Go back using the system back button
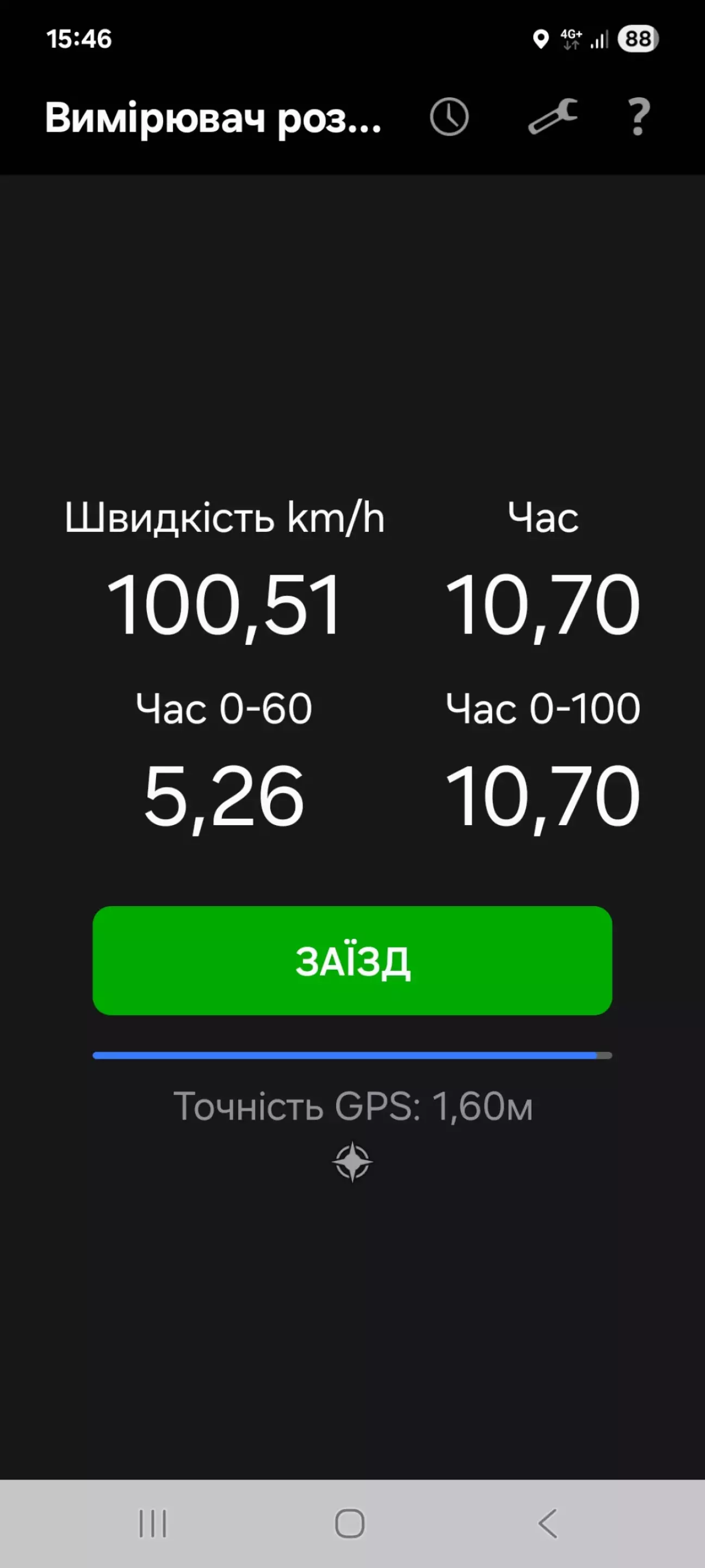This screenshot has width=705, height=1568. point(547,1523)
